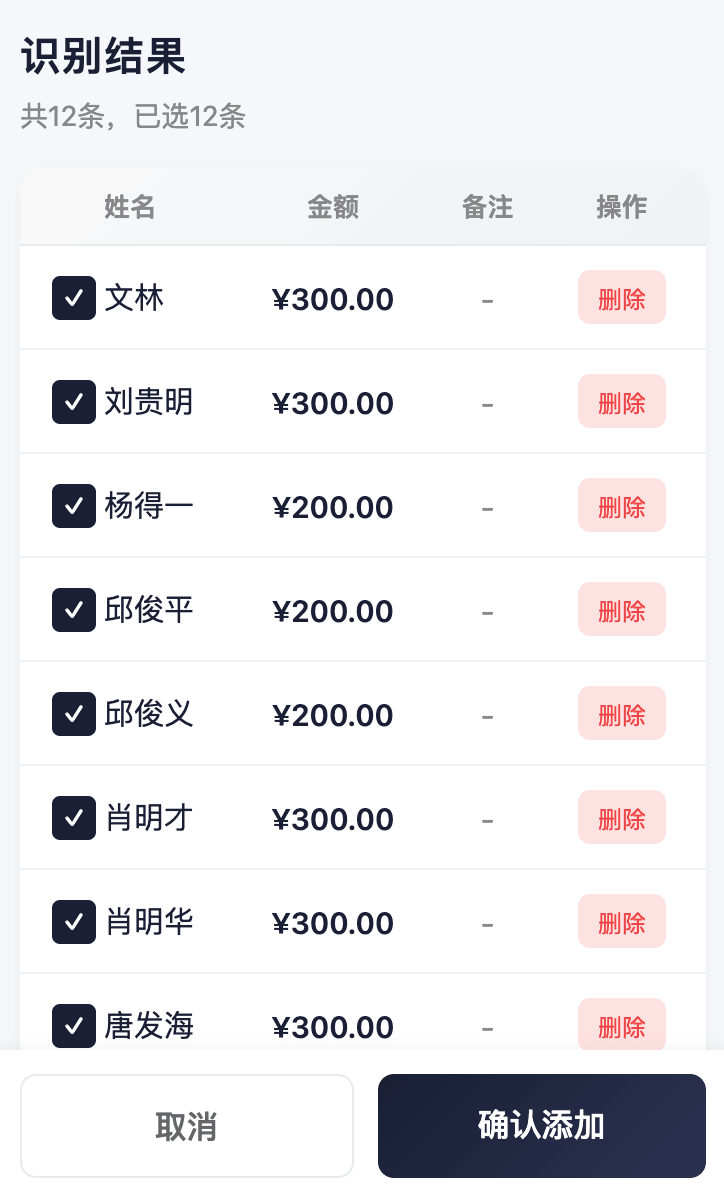Viewport: 724px width, 1190px height.
Task: Delete the 邱俊义 record
Action: (621, 713)
